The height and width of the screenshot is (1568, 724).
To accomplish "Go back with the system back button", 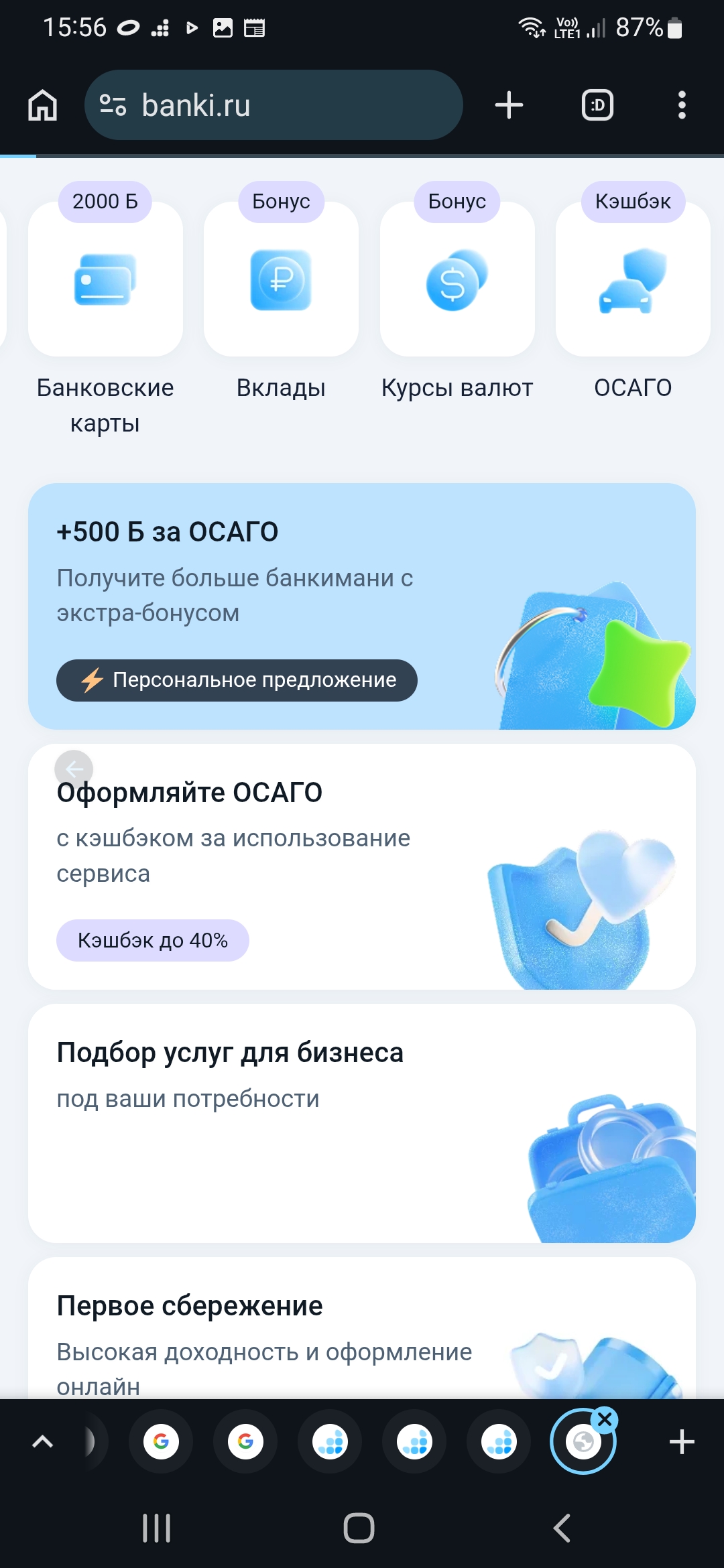I will 562,1528.
